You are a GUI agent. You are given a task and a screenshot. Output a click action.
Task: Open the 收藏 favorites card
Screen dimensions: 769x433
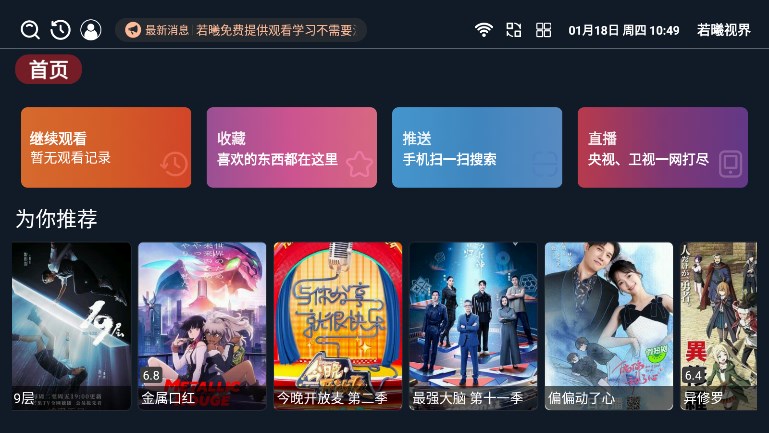[291, 147]
